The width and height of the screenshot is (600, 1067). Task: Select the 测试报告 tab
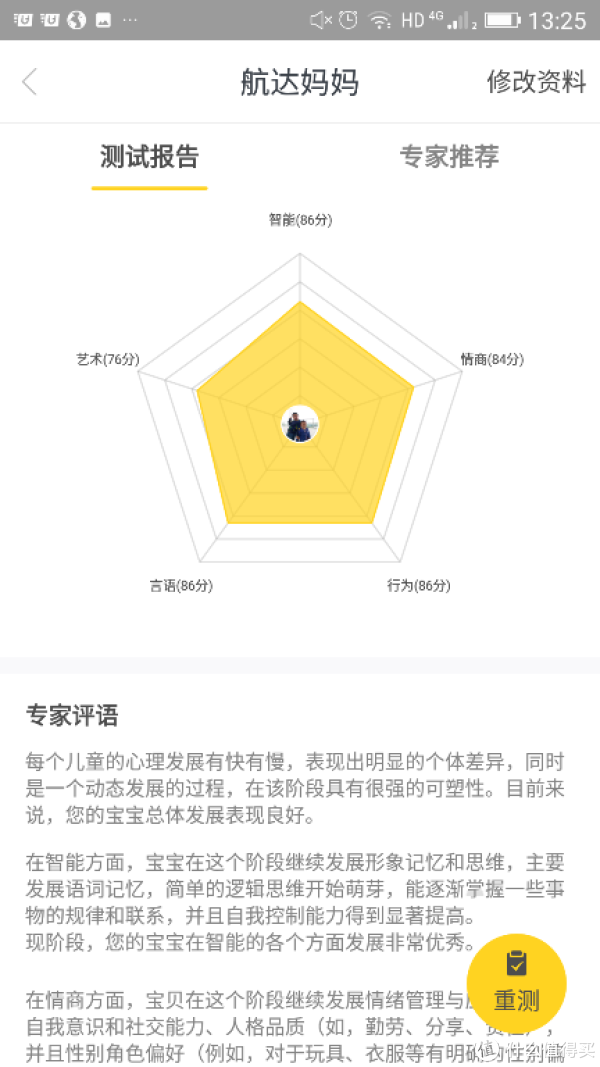150,157
